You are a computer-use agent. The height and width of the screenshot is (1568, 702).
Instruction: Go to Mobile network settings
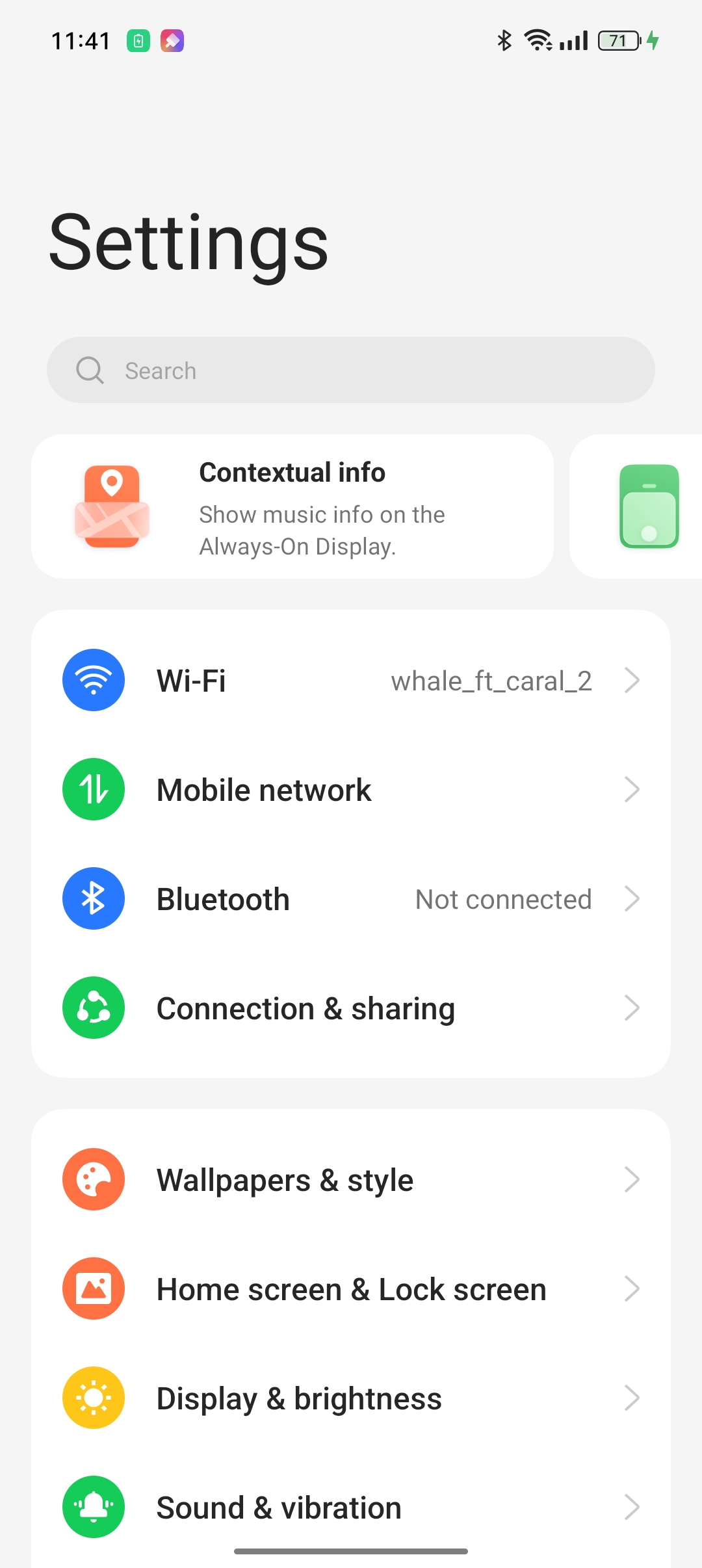[351, 789]
